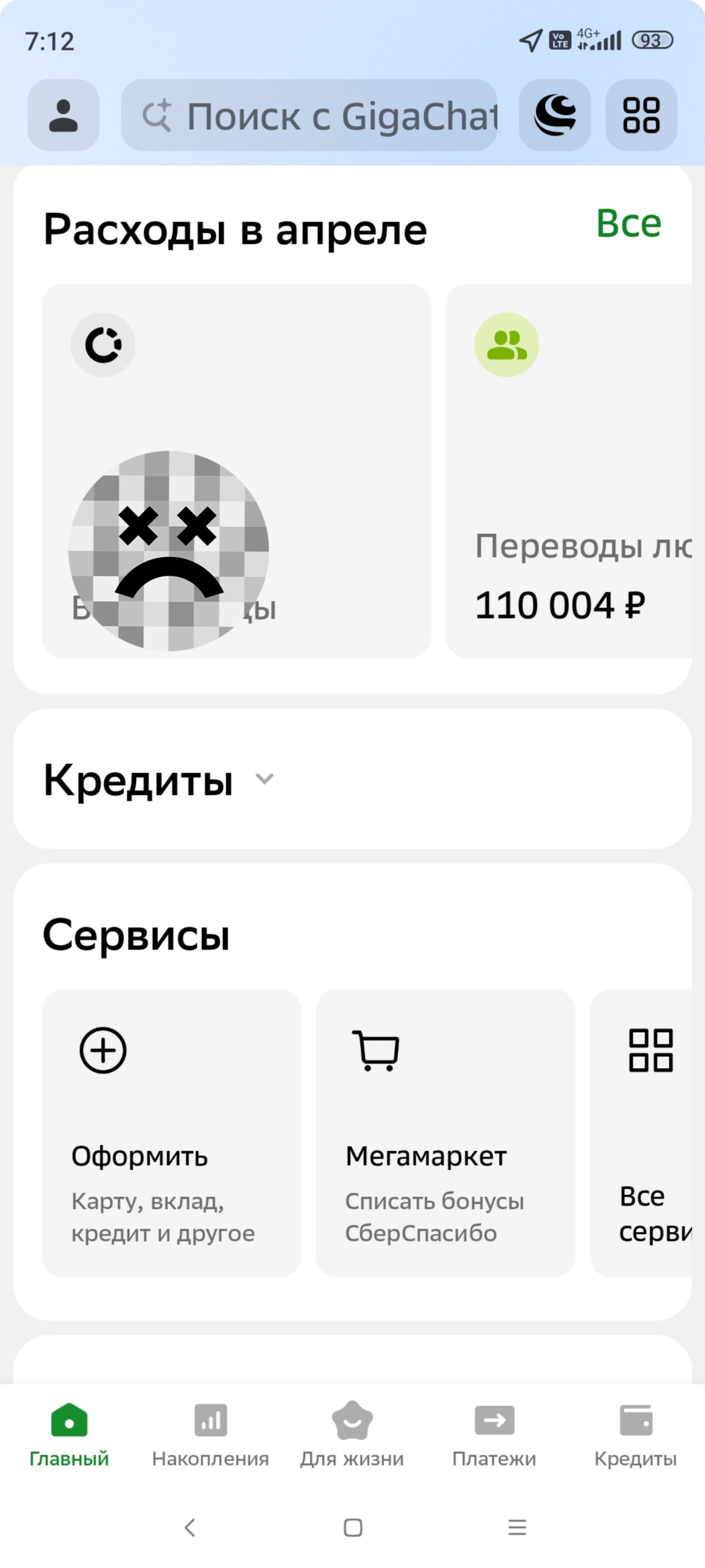
Task: View all April expenses via Все
Action: pyautogui.click(x=628, y=223)
